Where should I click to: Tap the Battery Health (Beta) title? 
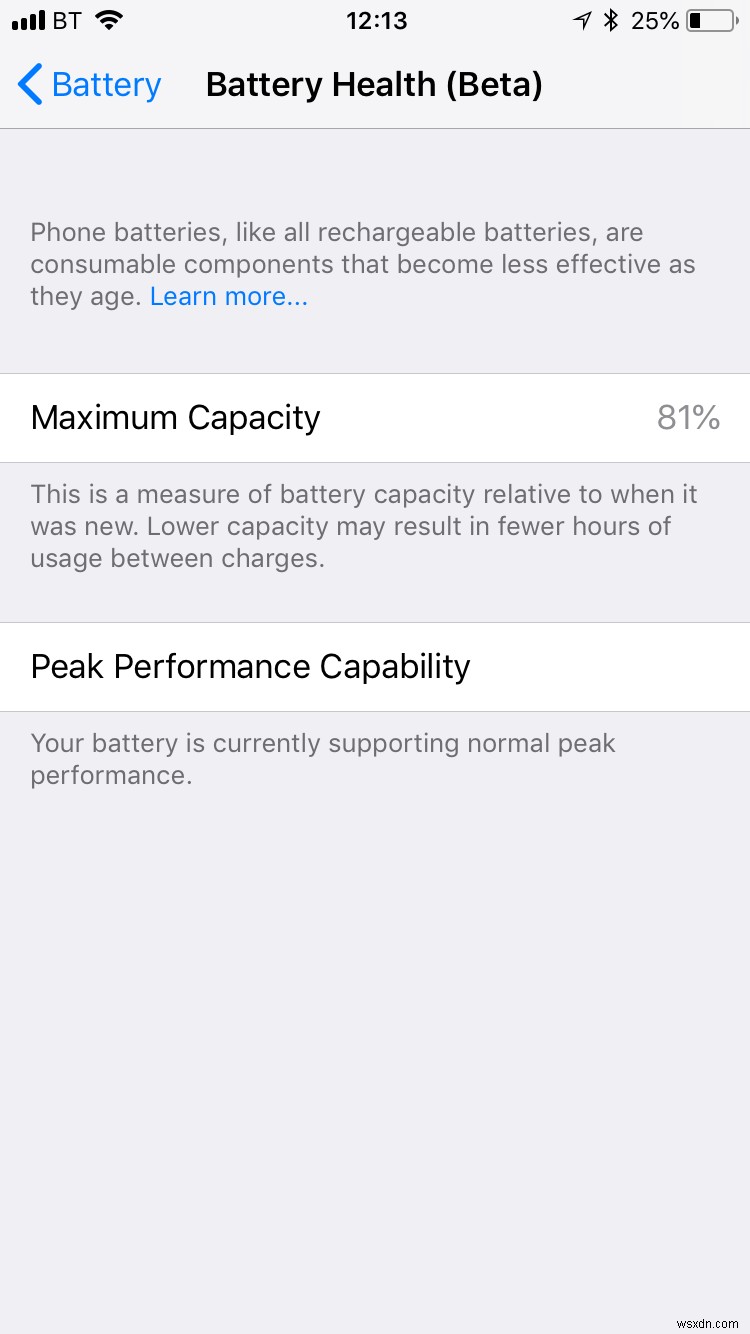click(x=374, y=85)
